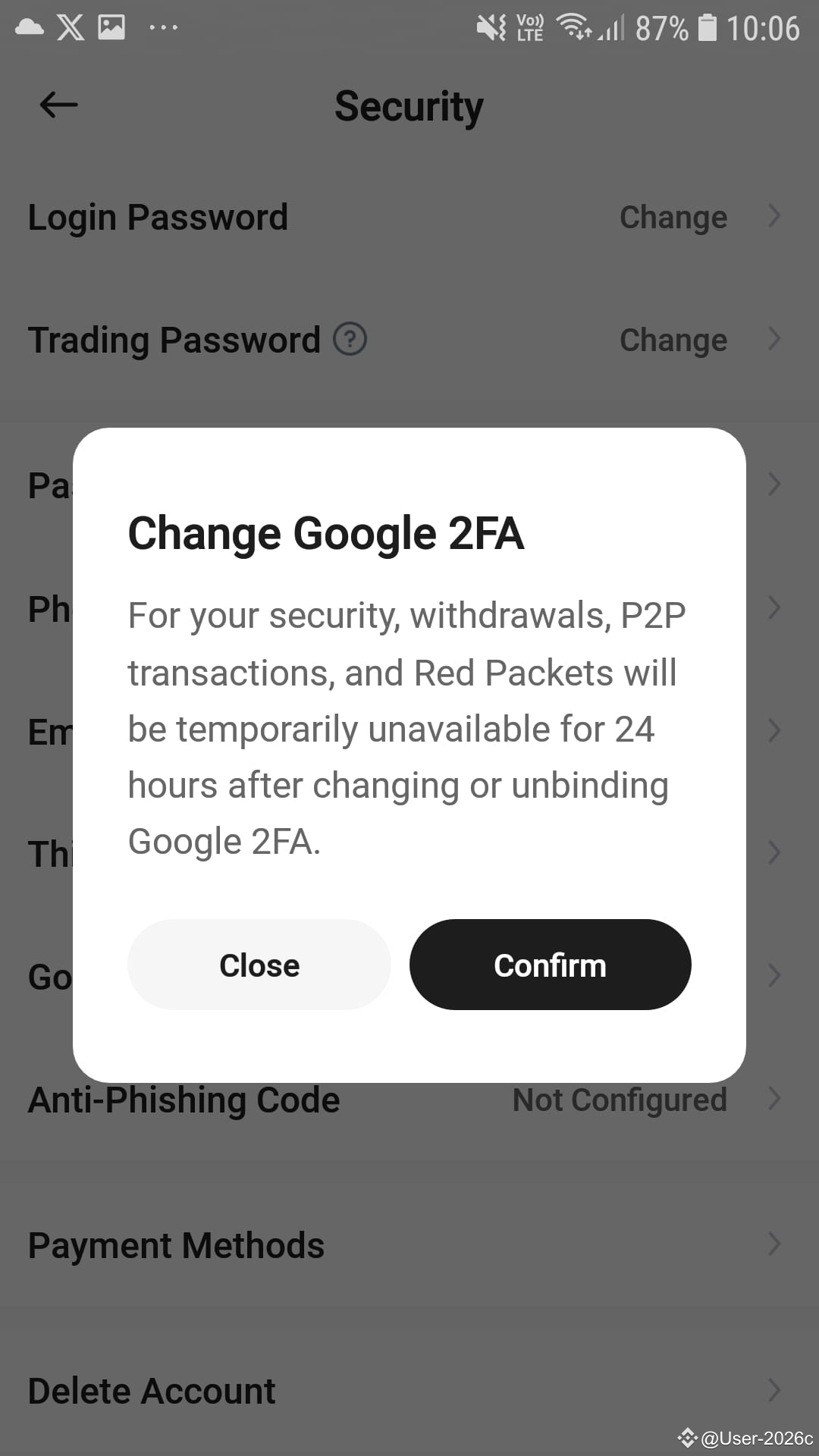The width and height of the screenshot is (819, 1456).
Task: Tap the three-dot overflow in notification area
Action: 162,29
